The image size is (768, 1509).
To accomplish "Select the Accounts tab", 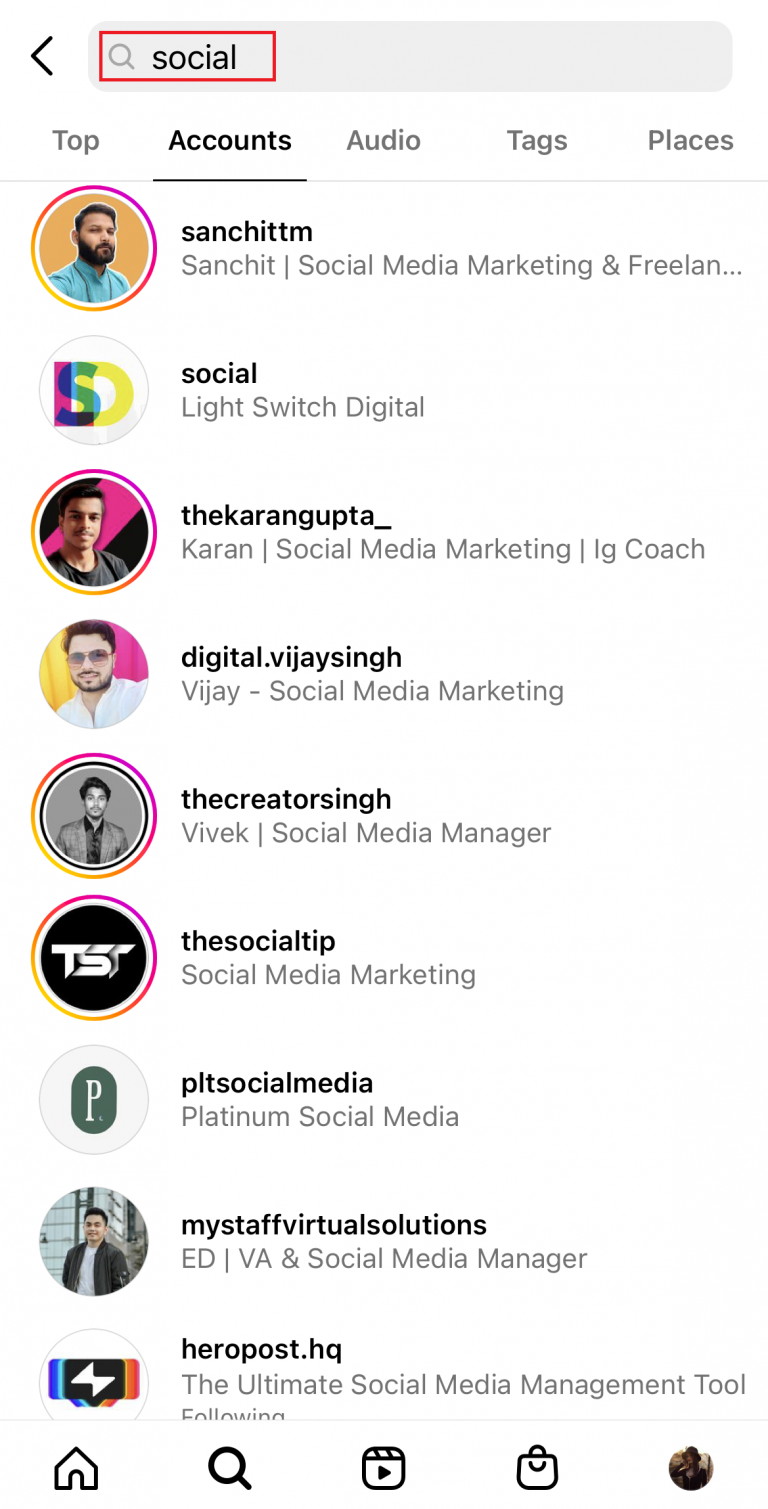I will (230, 141).
